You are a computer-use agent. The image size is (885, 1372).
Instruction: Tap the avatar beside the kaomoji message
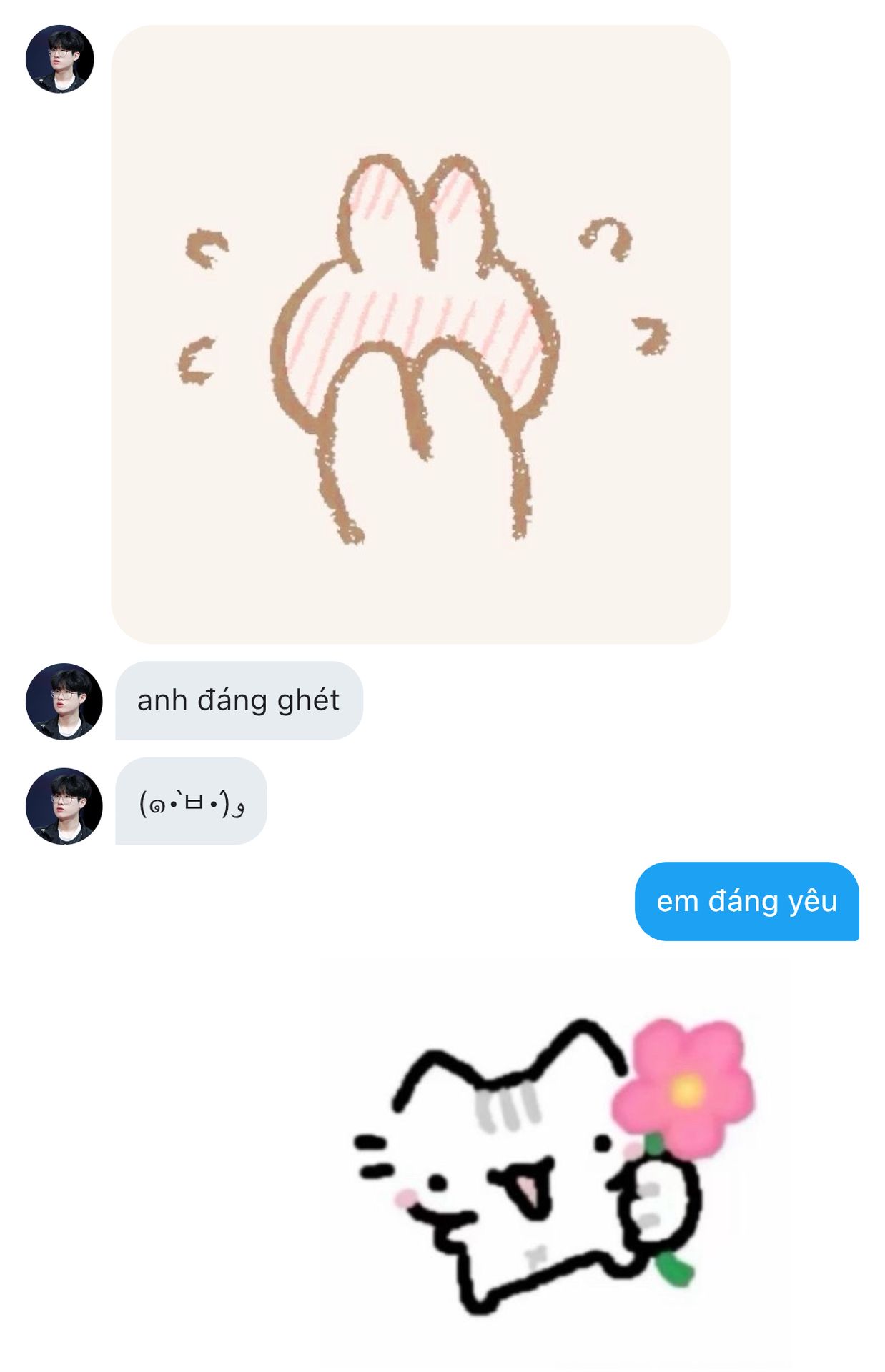tap(64, 806)
